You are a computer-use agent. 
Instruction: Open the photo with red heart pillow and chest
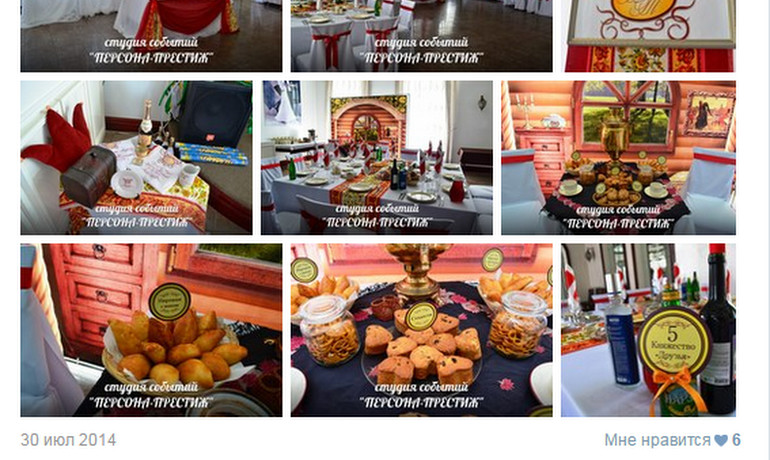pos(136,158)
